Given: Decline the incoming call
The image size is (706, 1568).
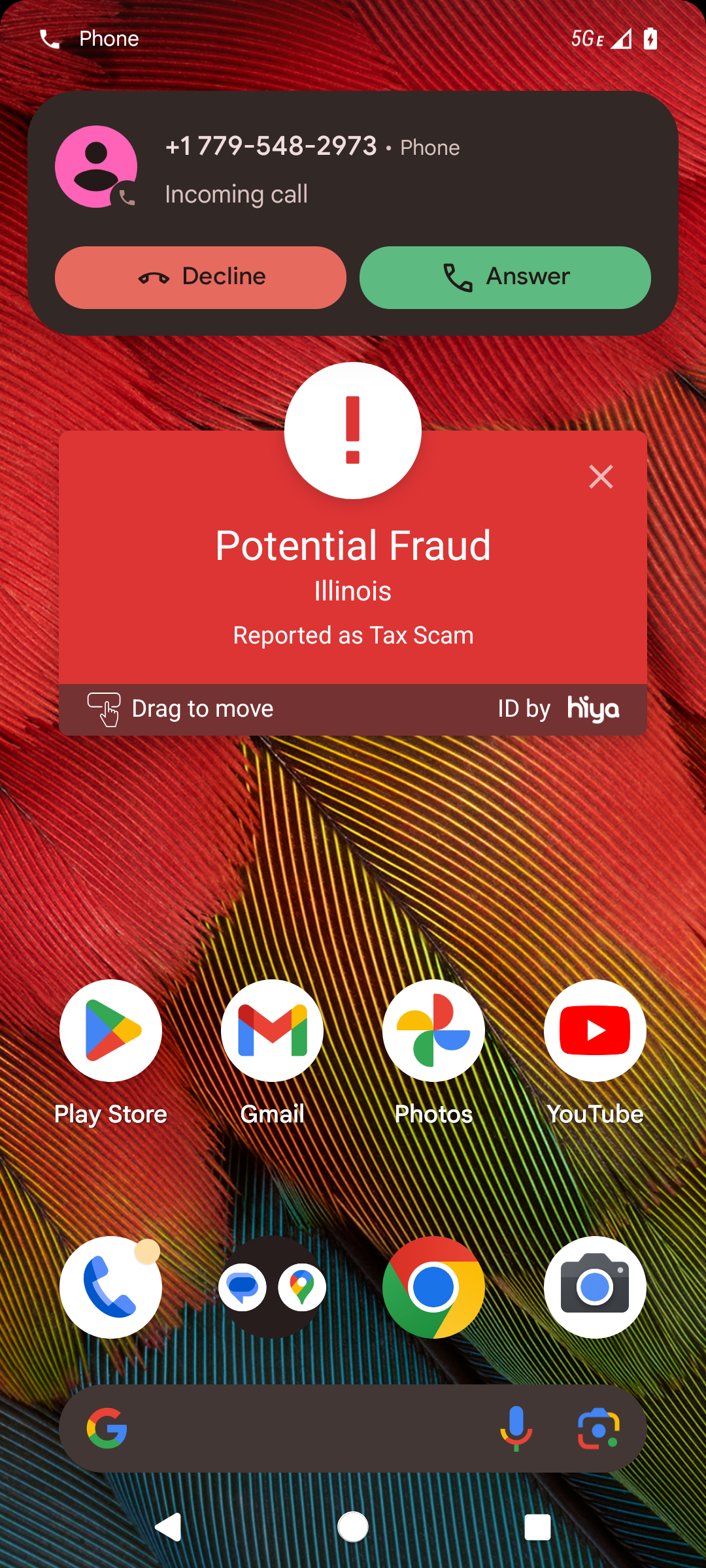Looking at the screenshot, I should click(x=200, y=277).
